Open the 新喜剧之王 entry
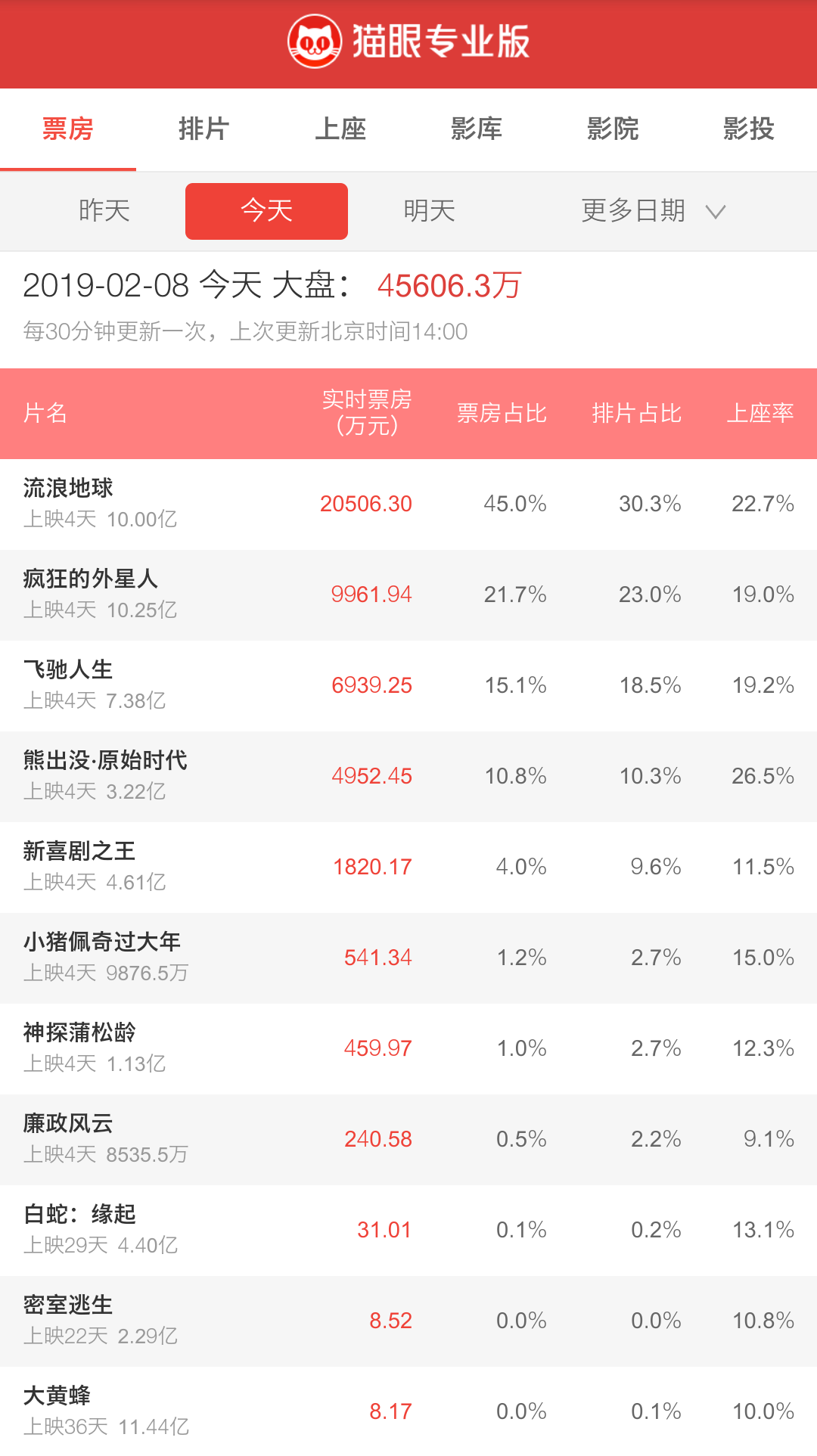This screenshot has height=1456, width=817. tap(408, 868)
